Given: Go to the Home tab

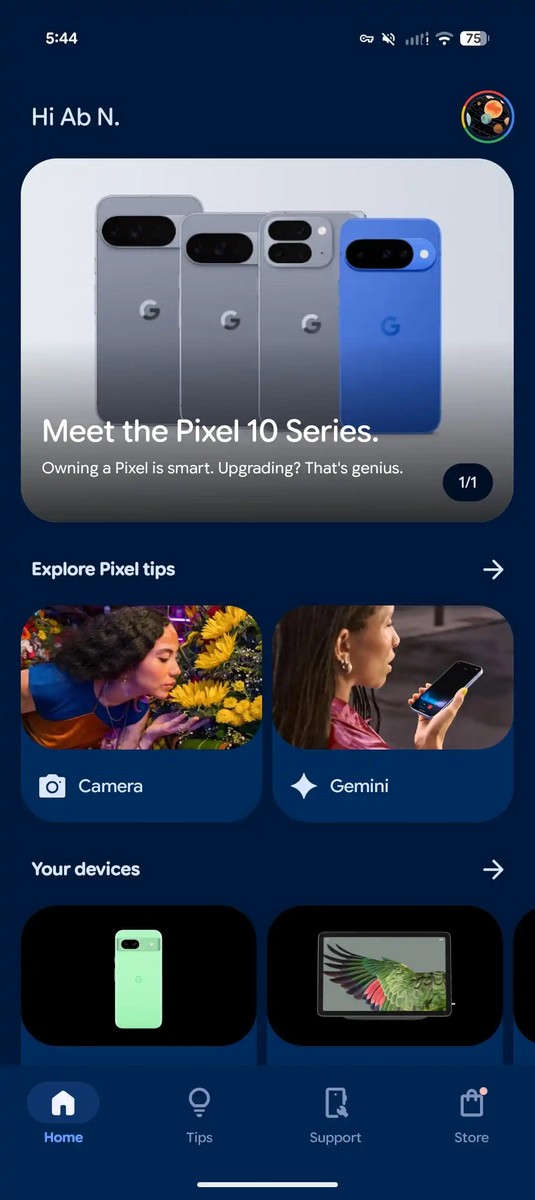Looking at the screenshot, I should [x=63, y=1116].
